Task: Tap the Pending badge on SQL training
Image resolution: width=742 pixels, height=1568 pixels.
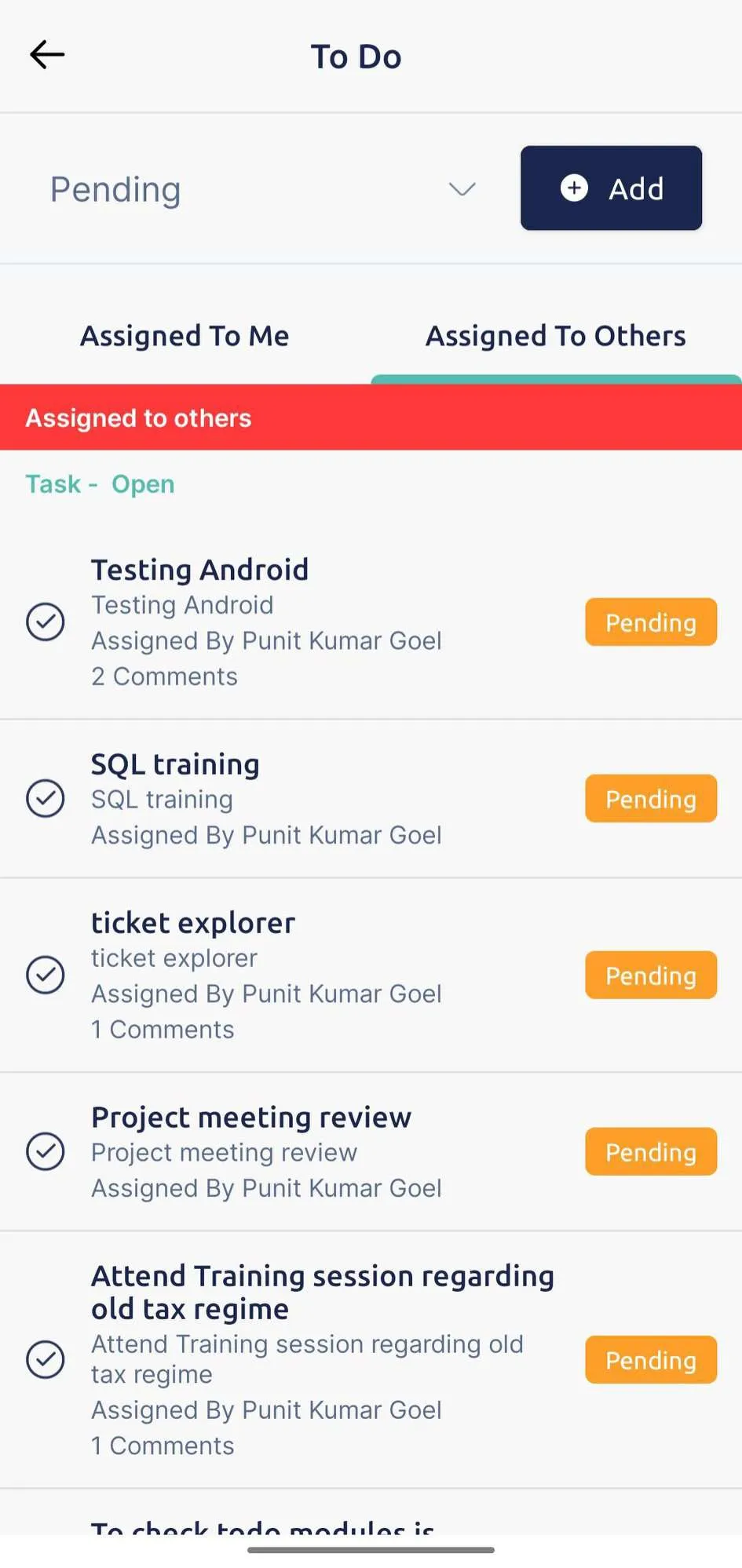Action: tap(650, 798)
